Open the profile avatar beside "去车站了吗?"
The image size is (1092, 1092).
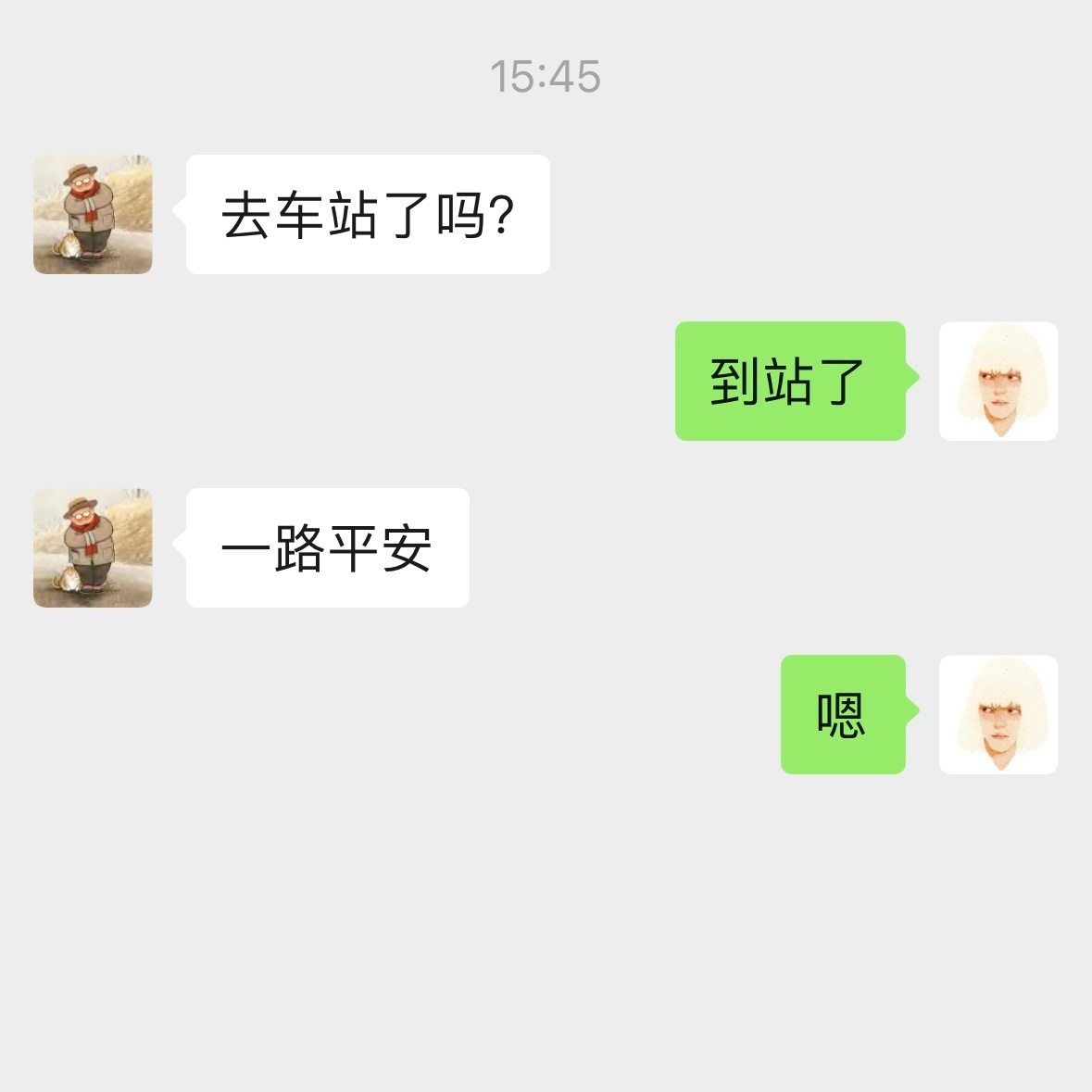click(93, 215)
